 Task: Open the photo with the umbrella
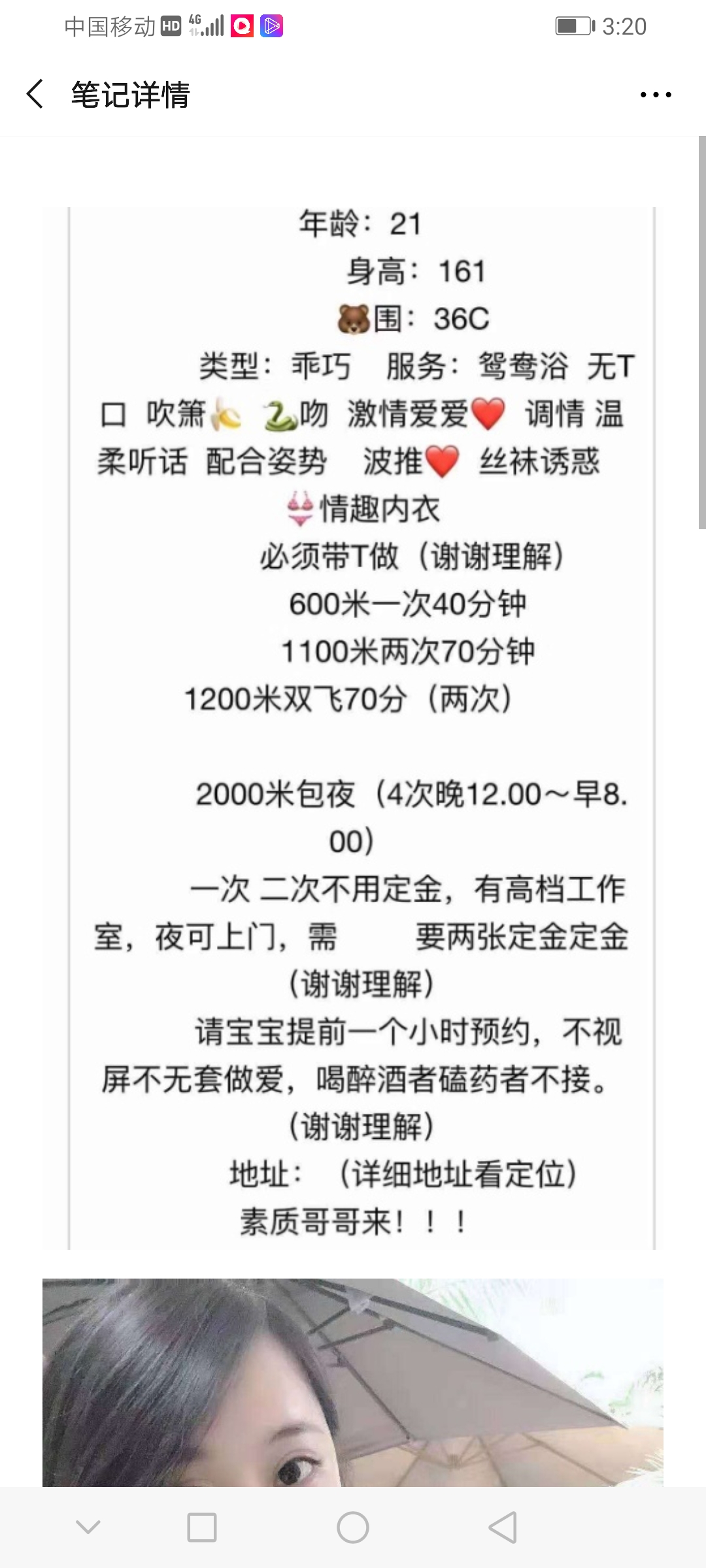point(353,1382)
